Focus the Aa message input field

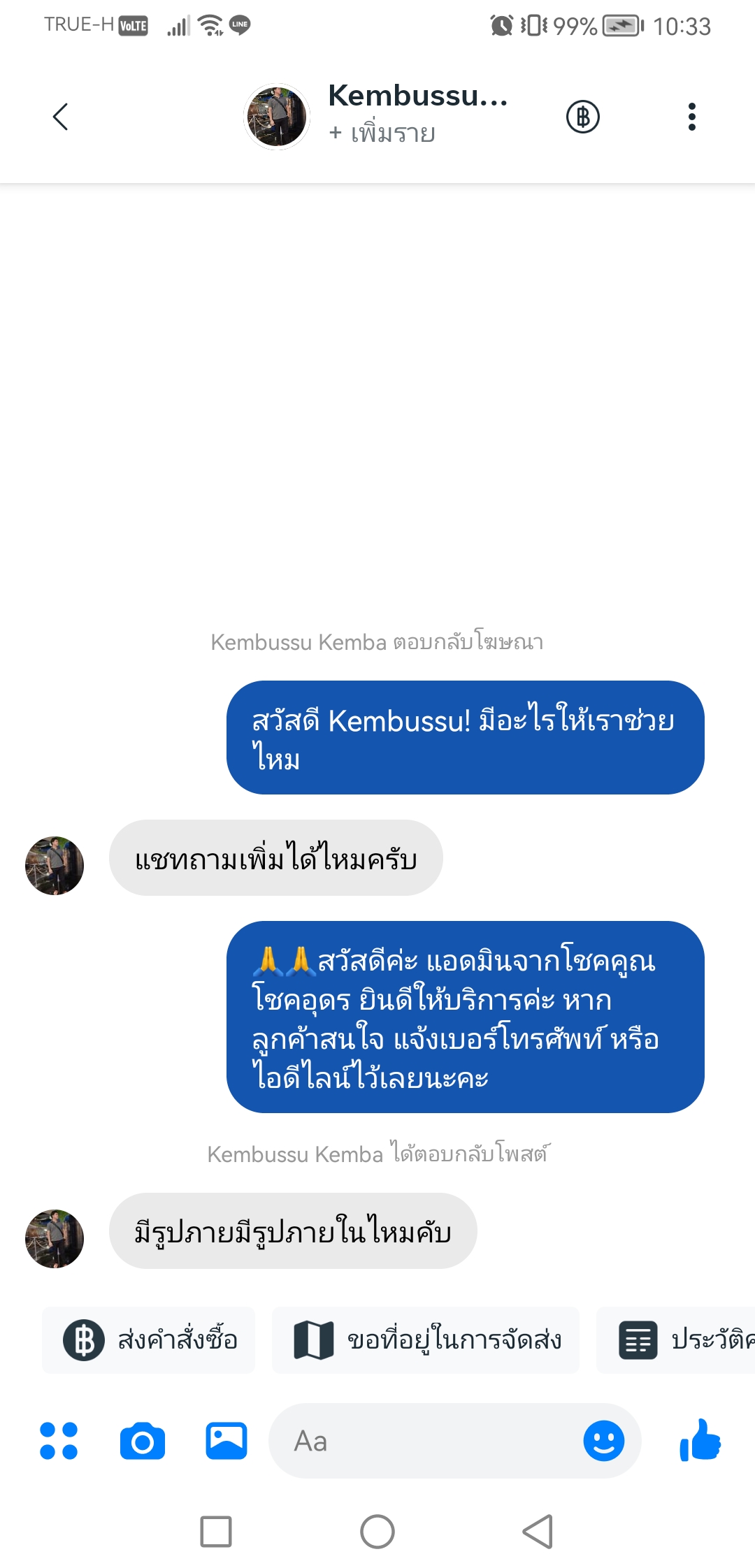click(426, 1441)
